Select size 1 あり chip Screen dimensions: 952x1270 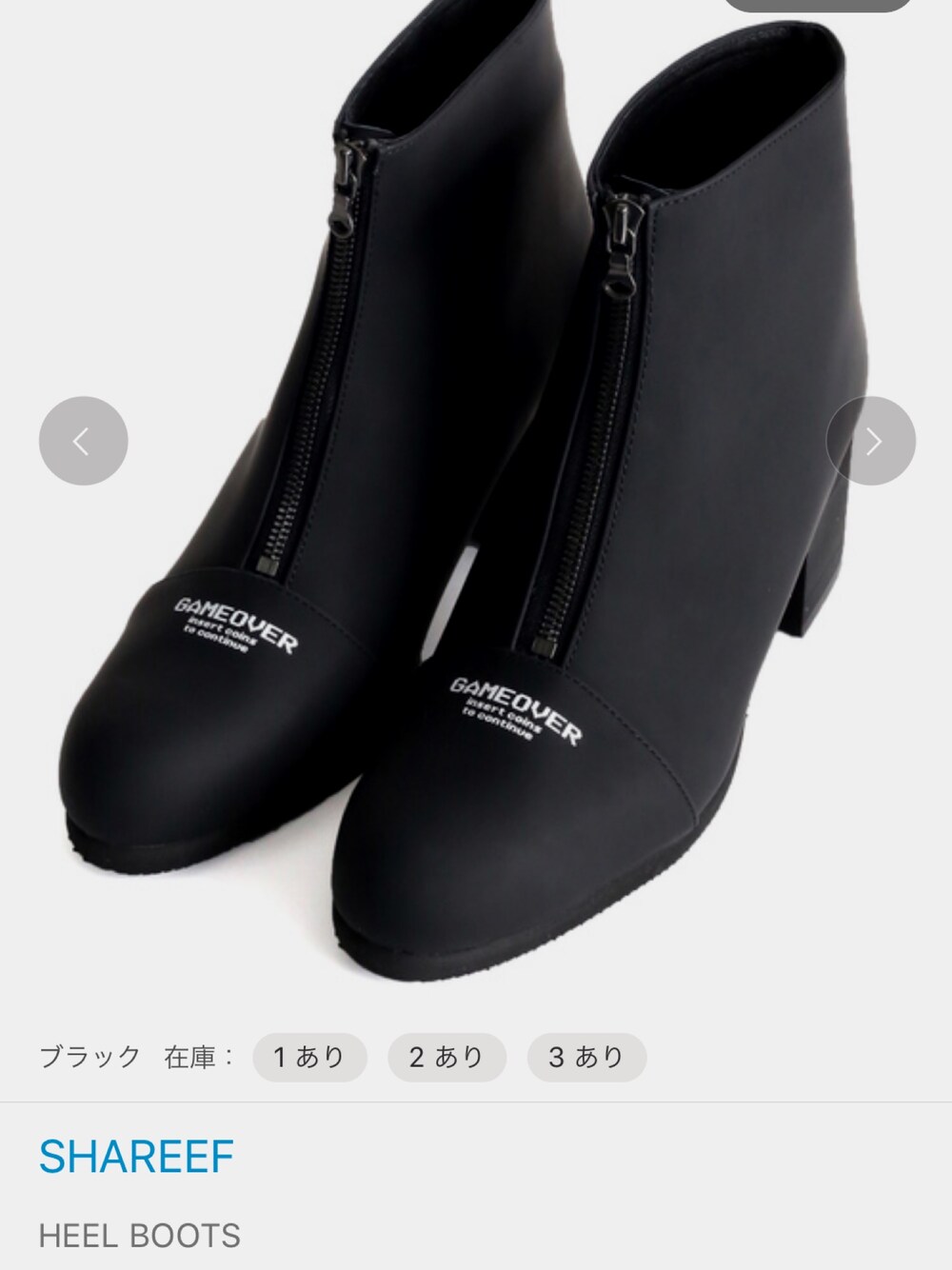(x=309, y=1057)
